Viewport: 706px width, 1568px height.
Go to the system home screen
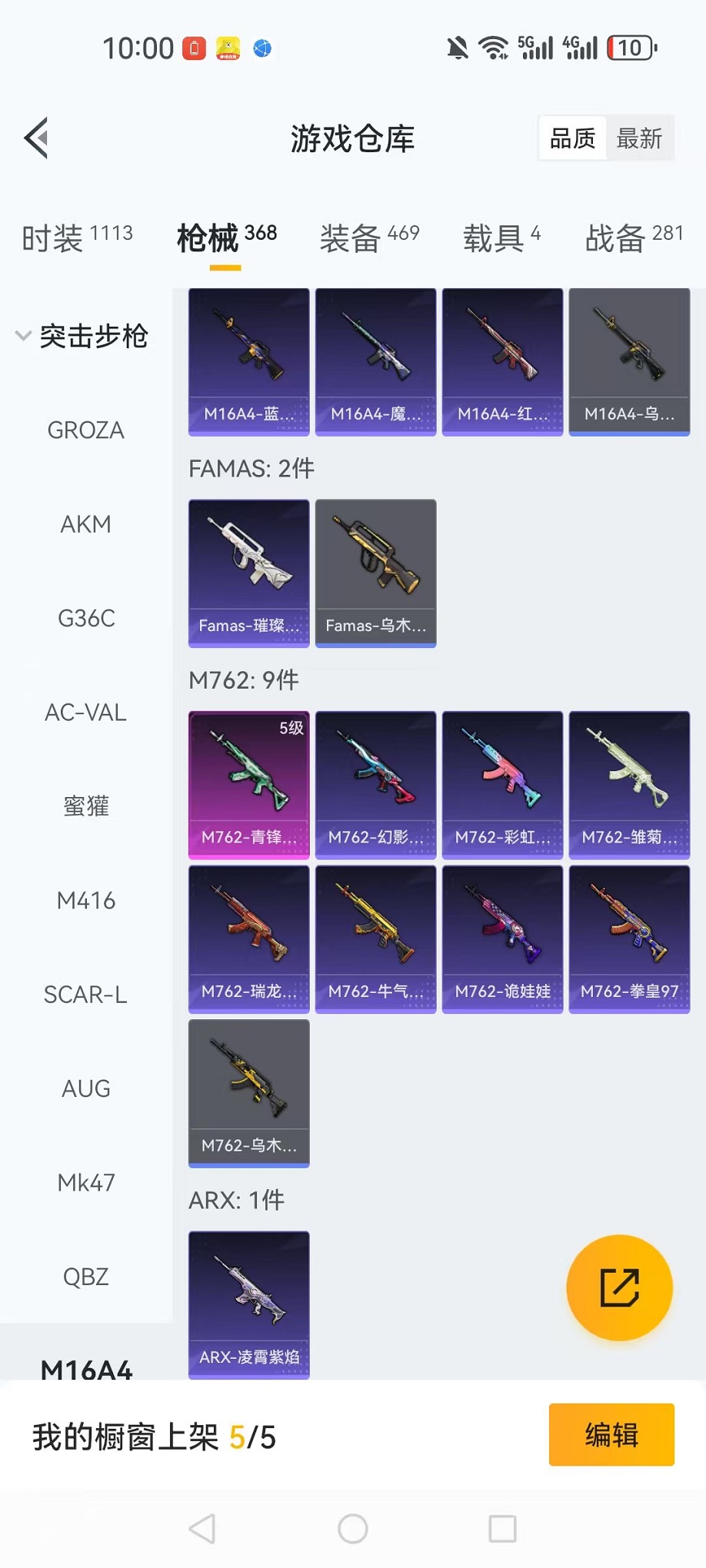coord(353,1529)
